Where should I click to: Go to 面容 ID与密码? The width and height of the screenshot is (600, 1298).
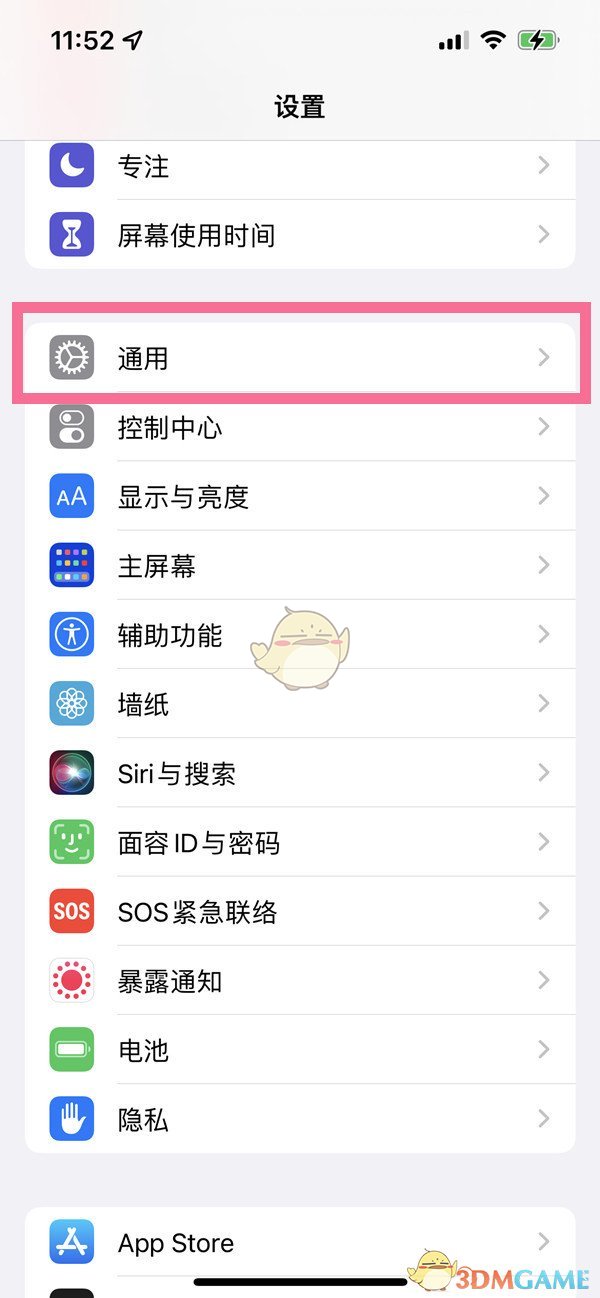tap(300, 842)
